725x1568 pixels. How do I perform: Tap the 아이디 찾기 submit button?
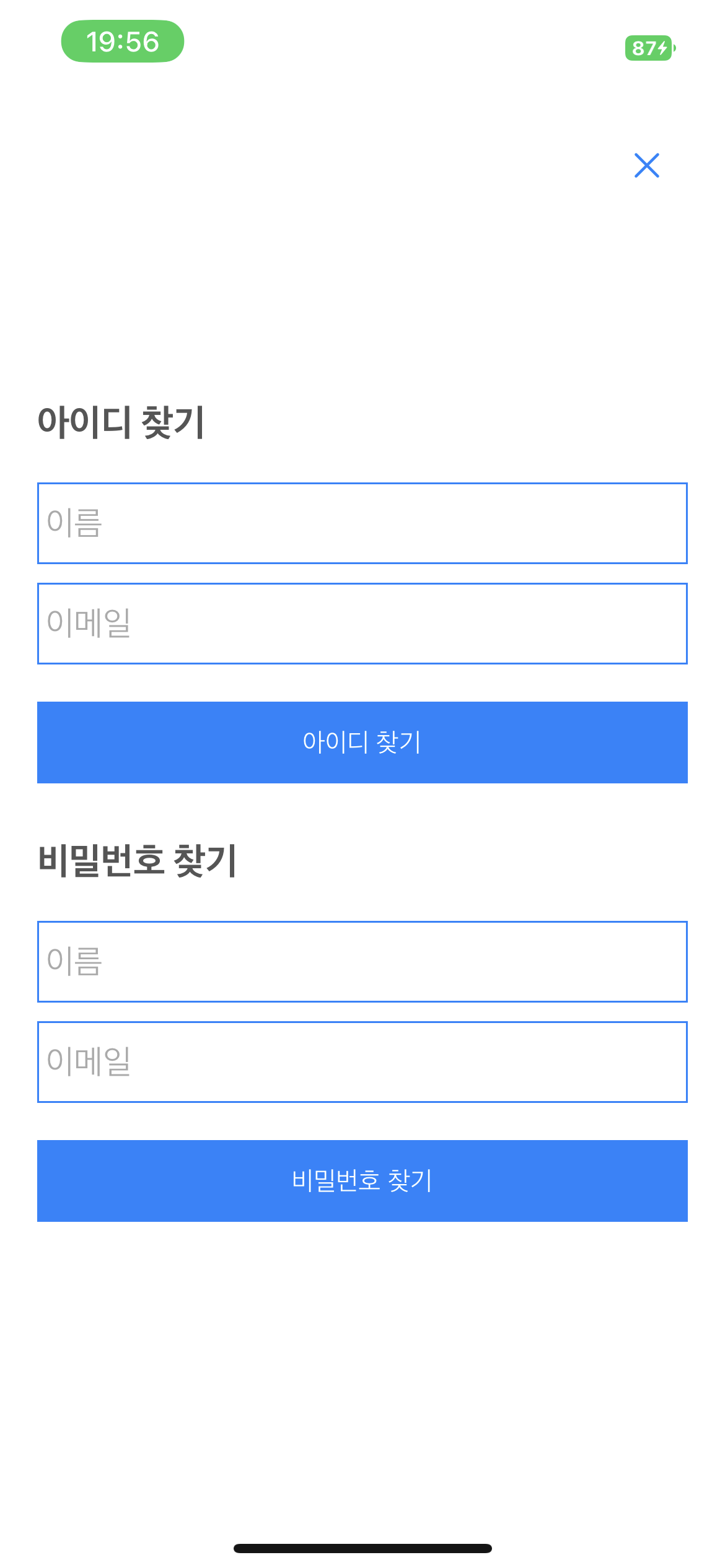362,743
